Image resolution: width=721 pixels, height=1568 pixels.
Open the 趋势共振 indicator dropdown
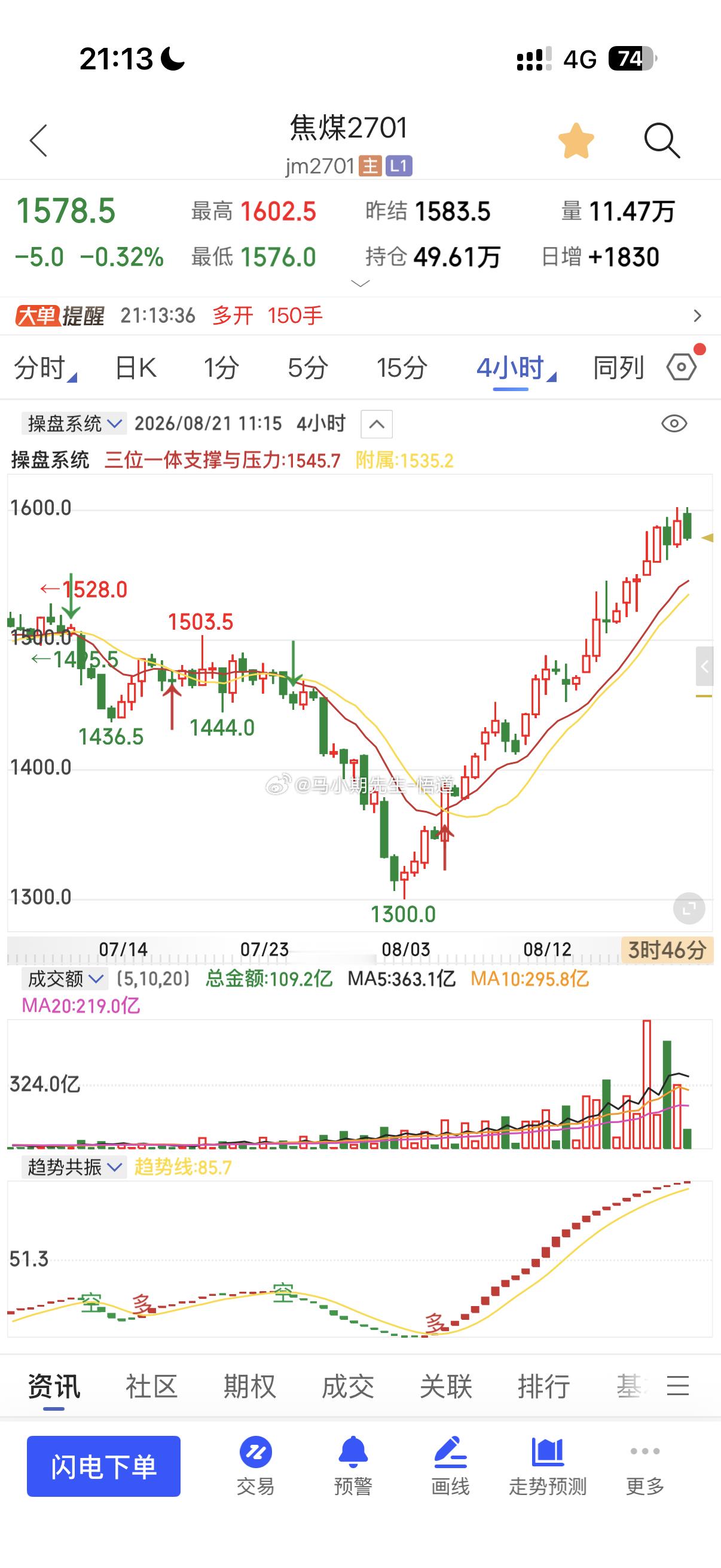tap(74, 1167)
